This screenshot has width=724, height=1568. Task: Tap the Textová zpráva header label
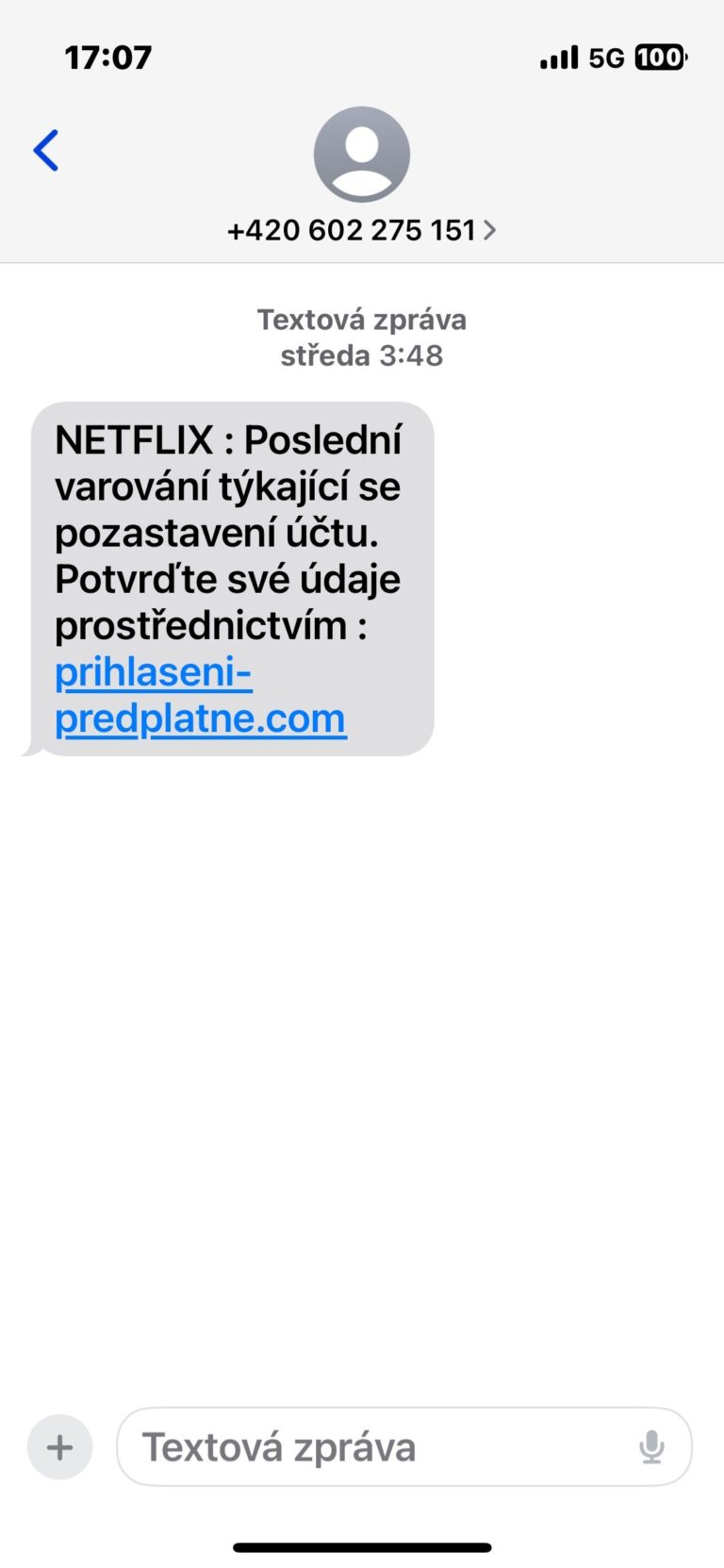click(361, 320)
